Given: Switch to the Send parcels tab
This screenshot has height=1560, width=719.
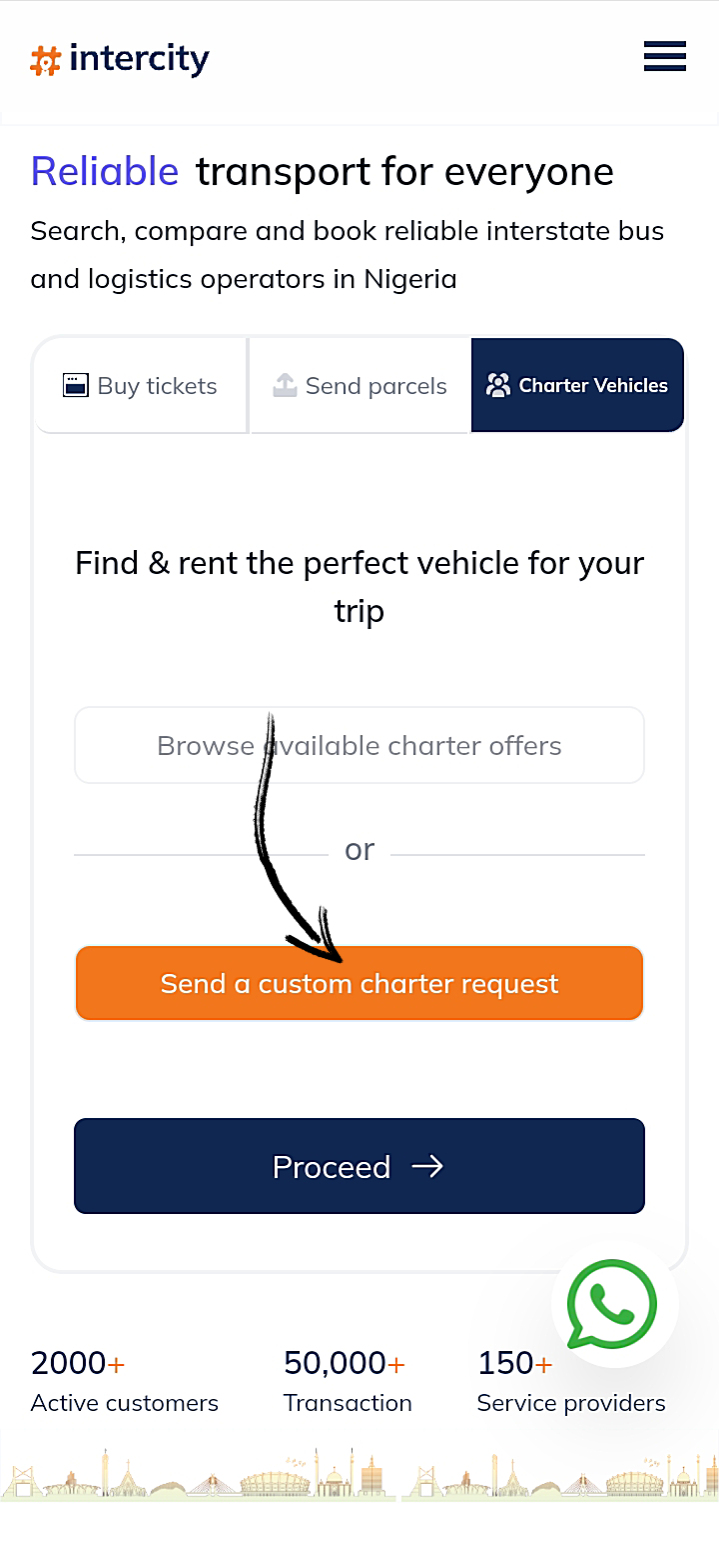Looking at the screenshot, I should click(360, 386).
